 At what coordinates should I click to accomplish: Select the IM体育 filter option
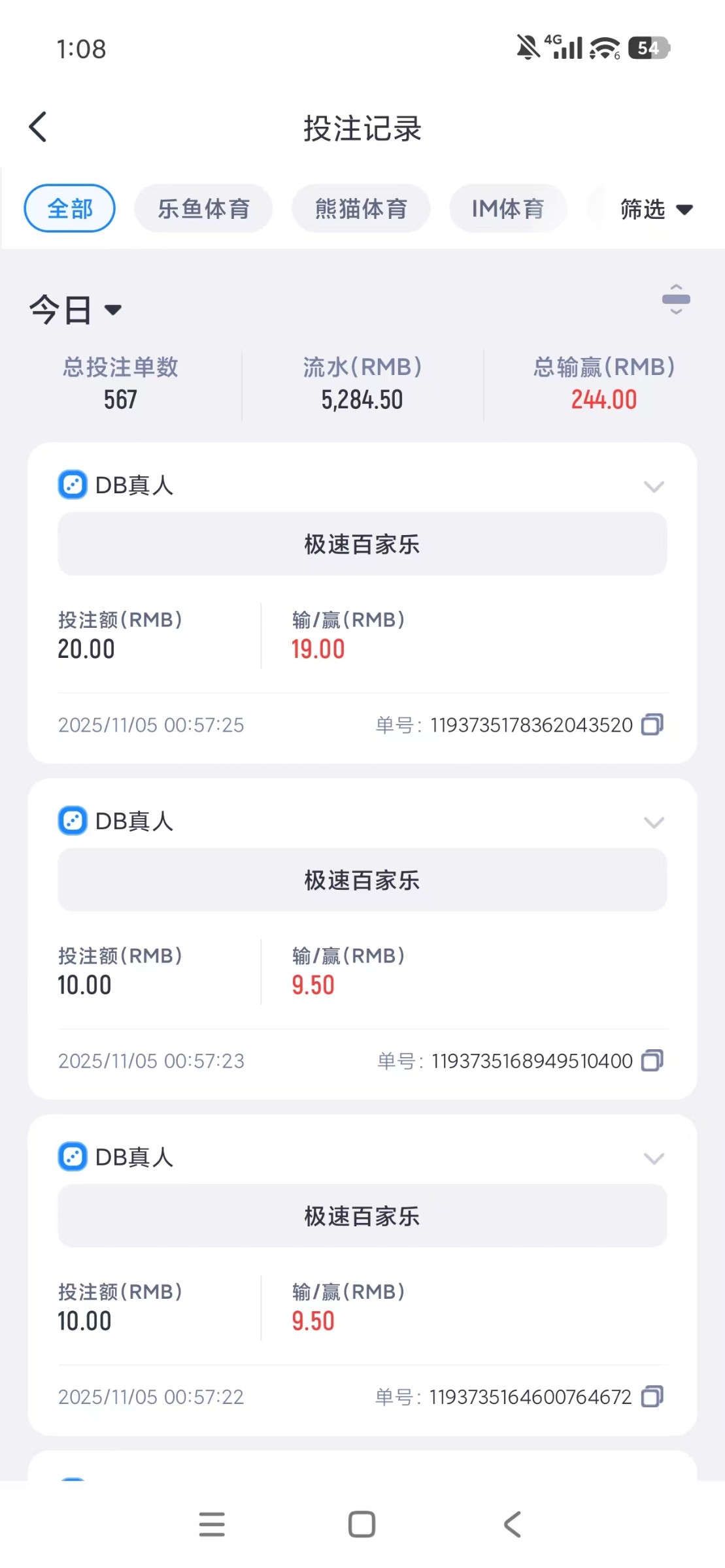click(x=508, y=208)
